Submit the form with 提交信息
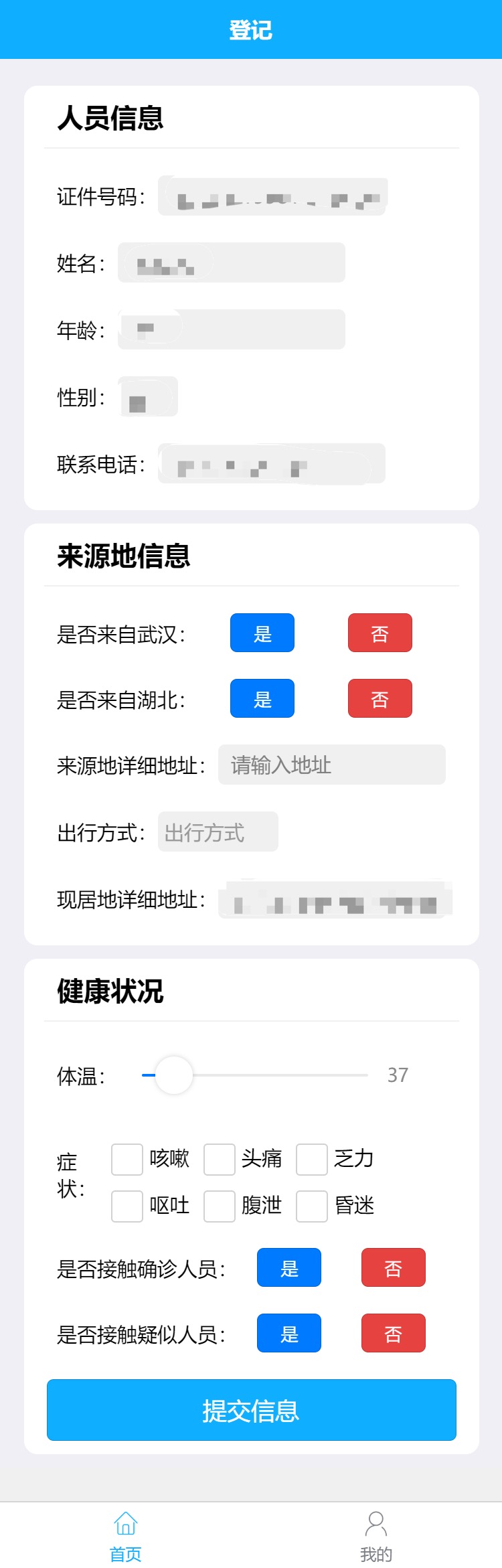Image resolution: width=502 pixels, height=1568 pixels. 252,1410
